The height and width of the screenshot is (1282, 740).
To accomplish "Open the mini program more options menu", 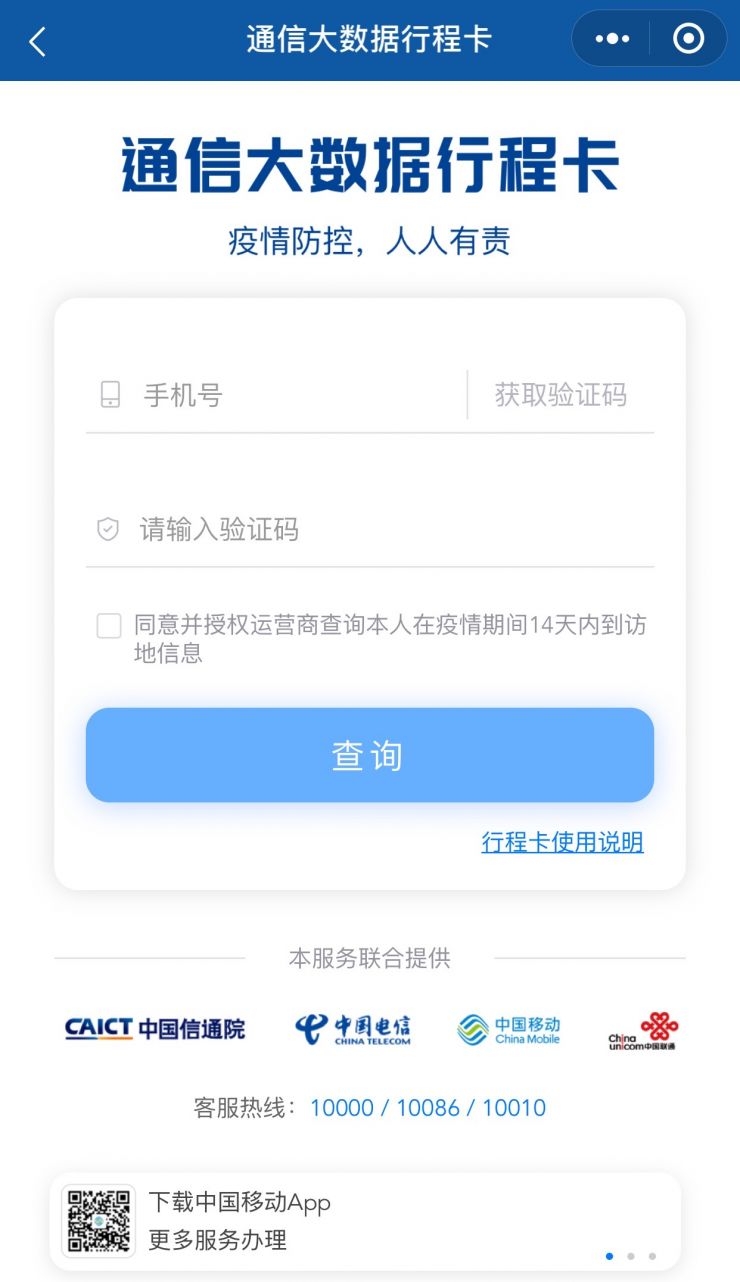I will click(612, 39).
